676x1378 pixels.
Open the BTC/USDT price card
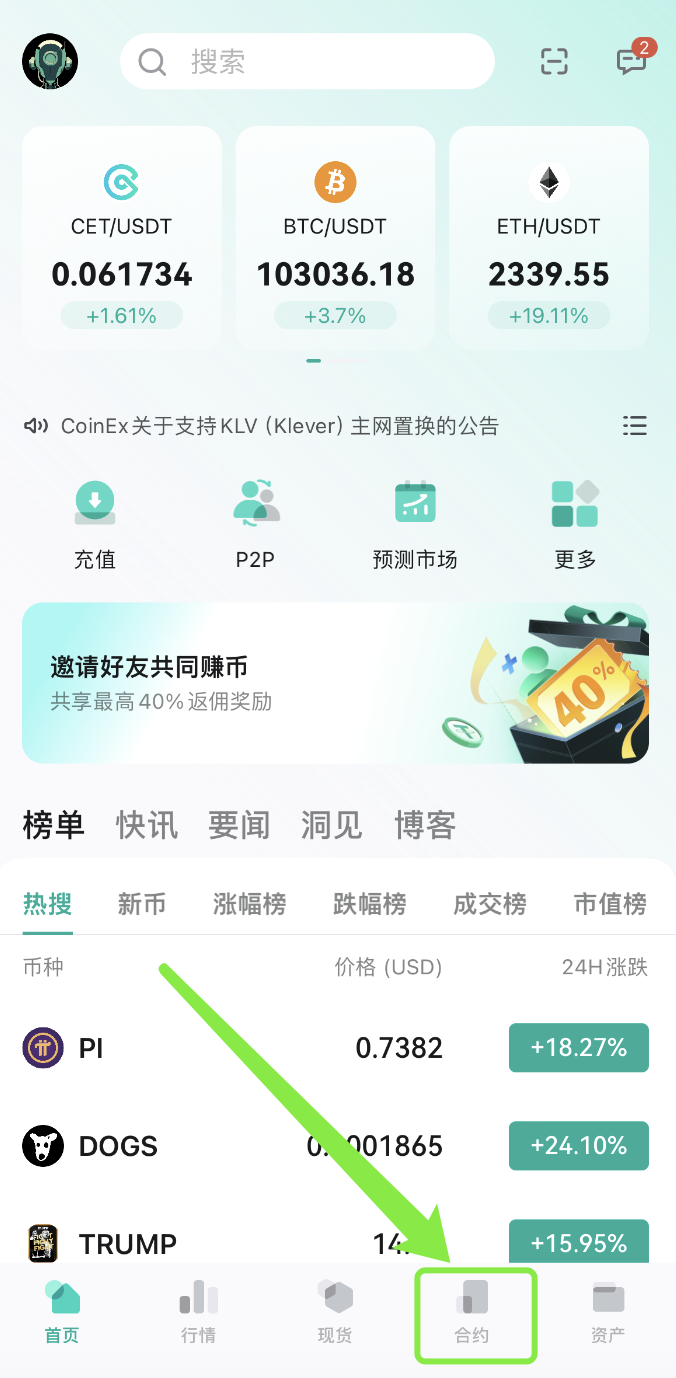click(335, 238)
